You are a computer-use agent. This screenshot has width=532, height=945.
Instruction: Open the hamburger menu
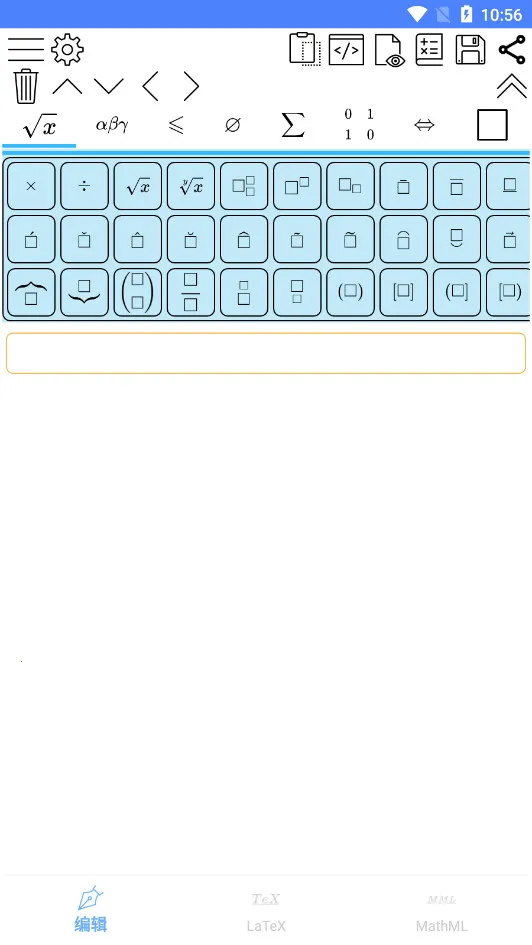pyautogui.click(x=25, y=49)
